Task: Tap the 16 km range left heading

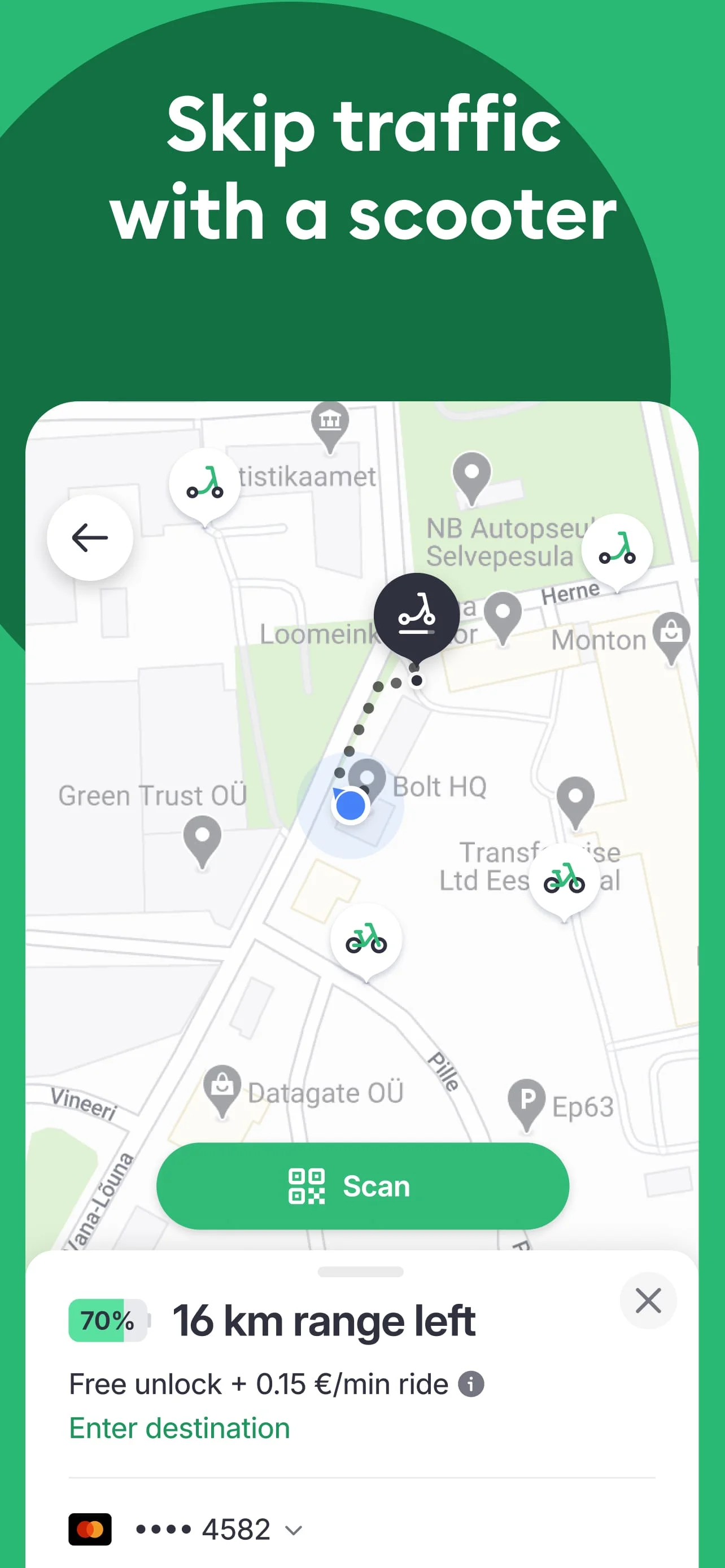Action: (x=324, y=1320)
